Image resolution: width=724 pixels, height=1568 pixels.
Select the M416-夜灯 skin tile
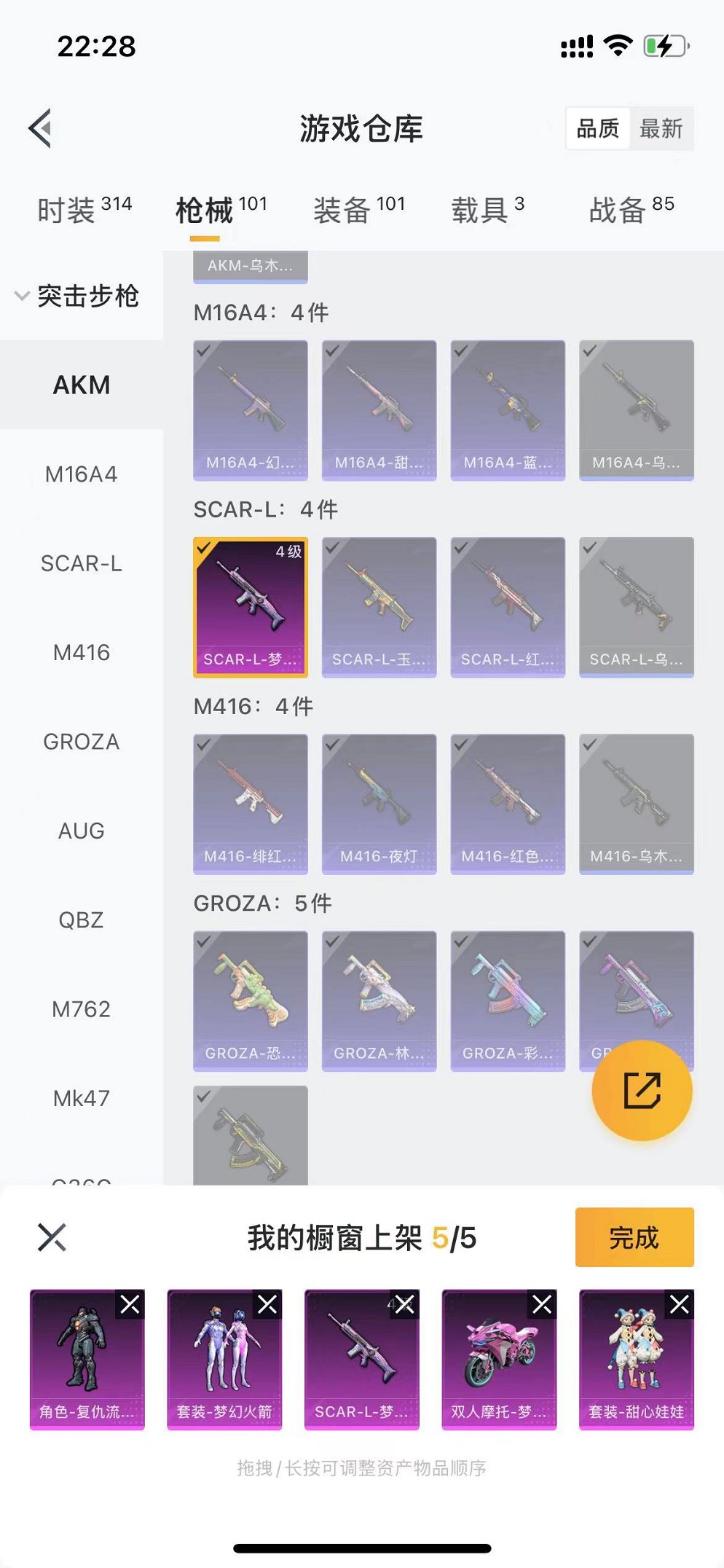click(379, 804)
